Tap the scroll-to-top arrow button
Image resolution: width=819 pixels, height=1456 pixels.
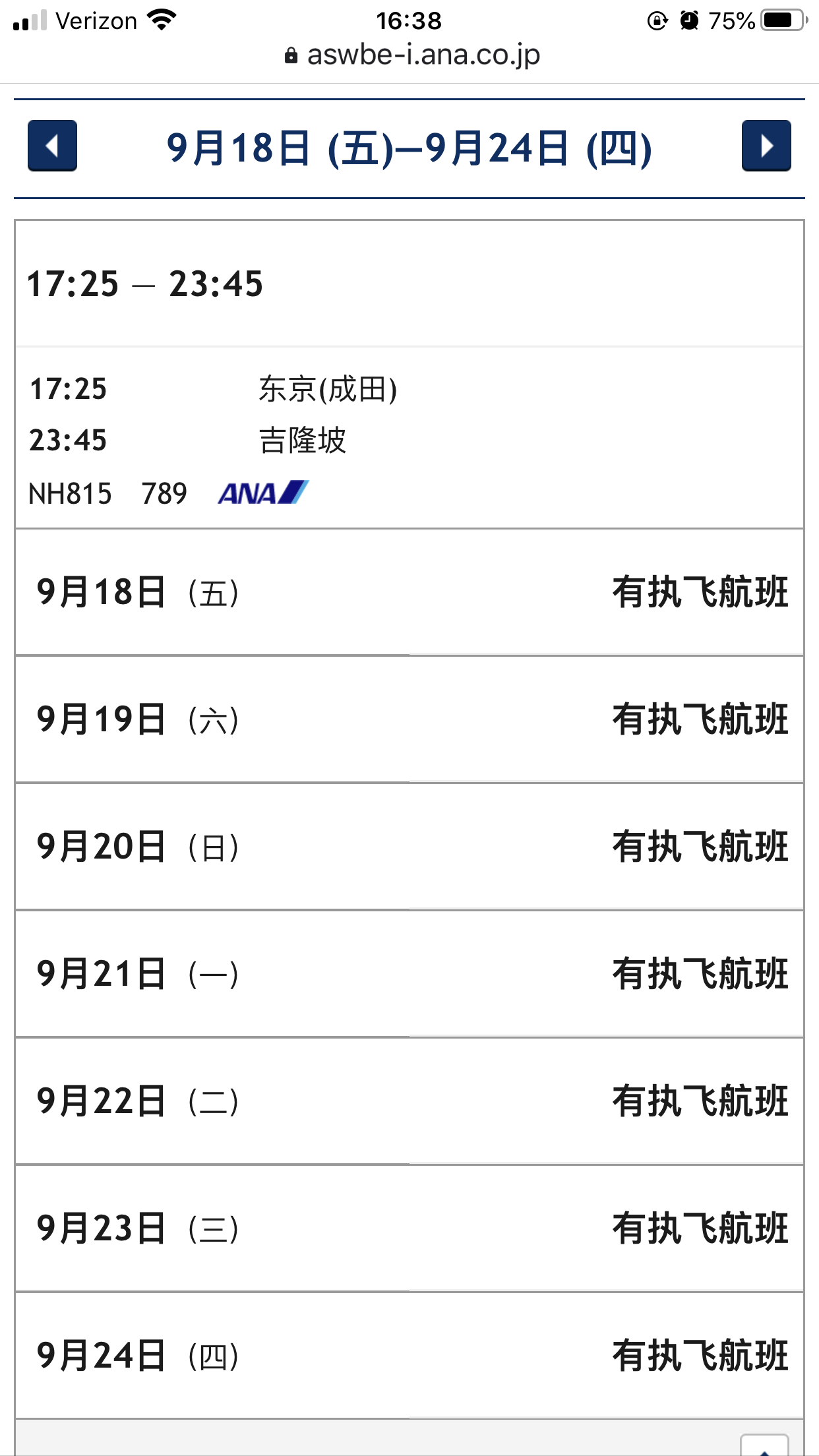pyautogui.click(x=764, y=1445)
